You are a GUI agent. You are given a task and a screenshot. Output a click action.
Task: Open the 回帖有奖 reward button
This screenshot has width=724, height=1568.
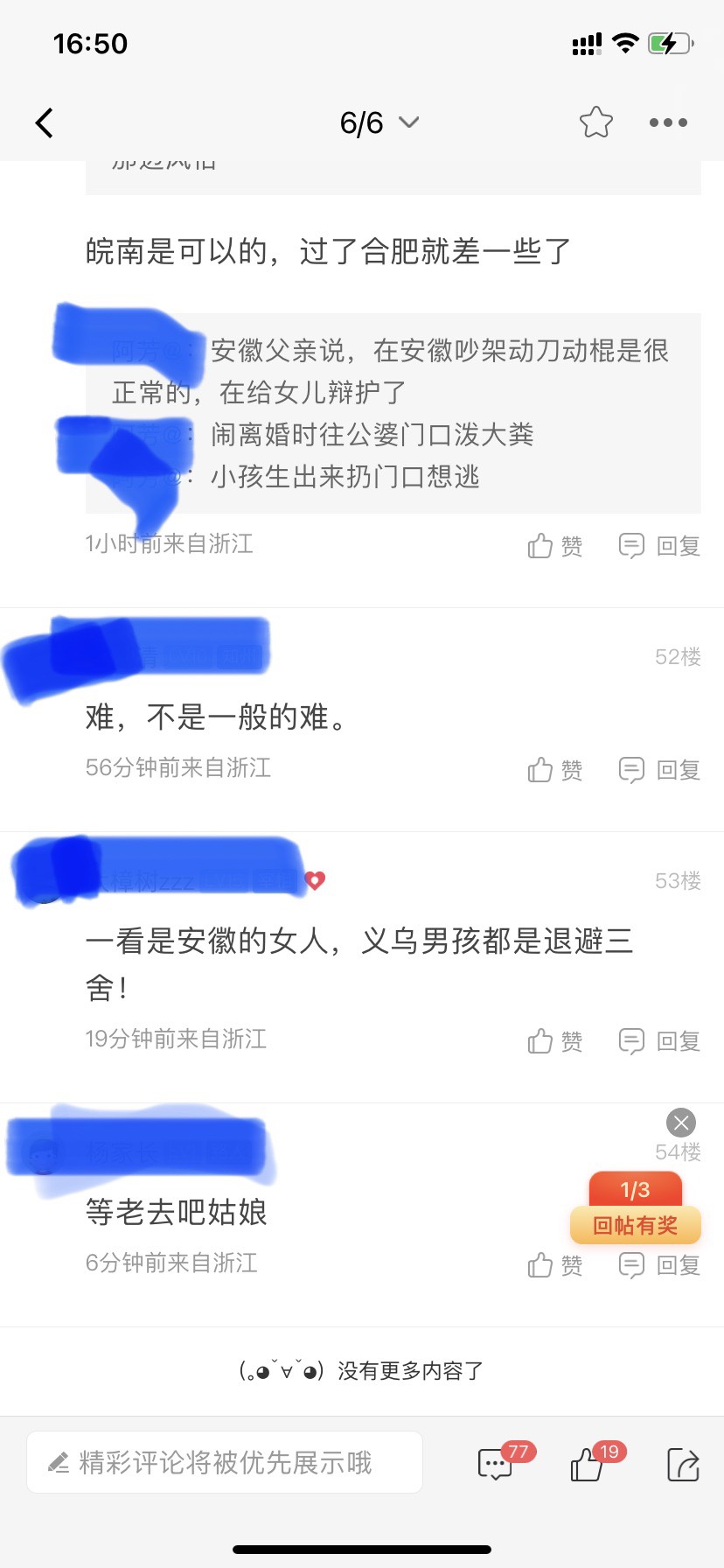636,1224
